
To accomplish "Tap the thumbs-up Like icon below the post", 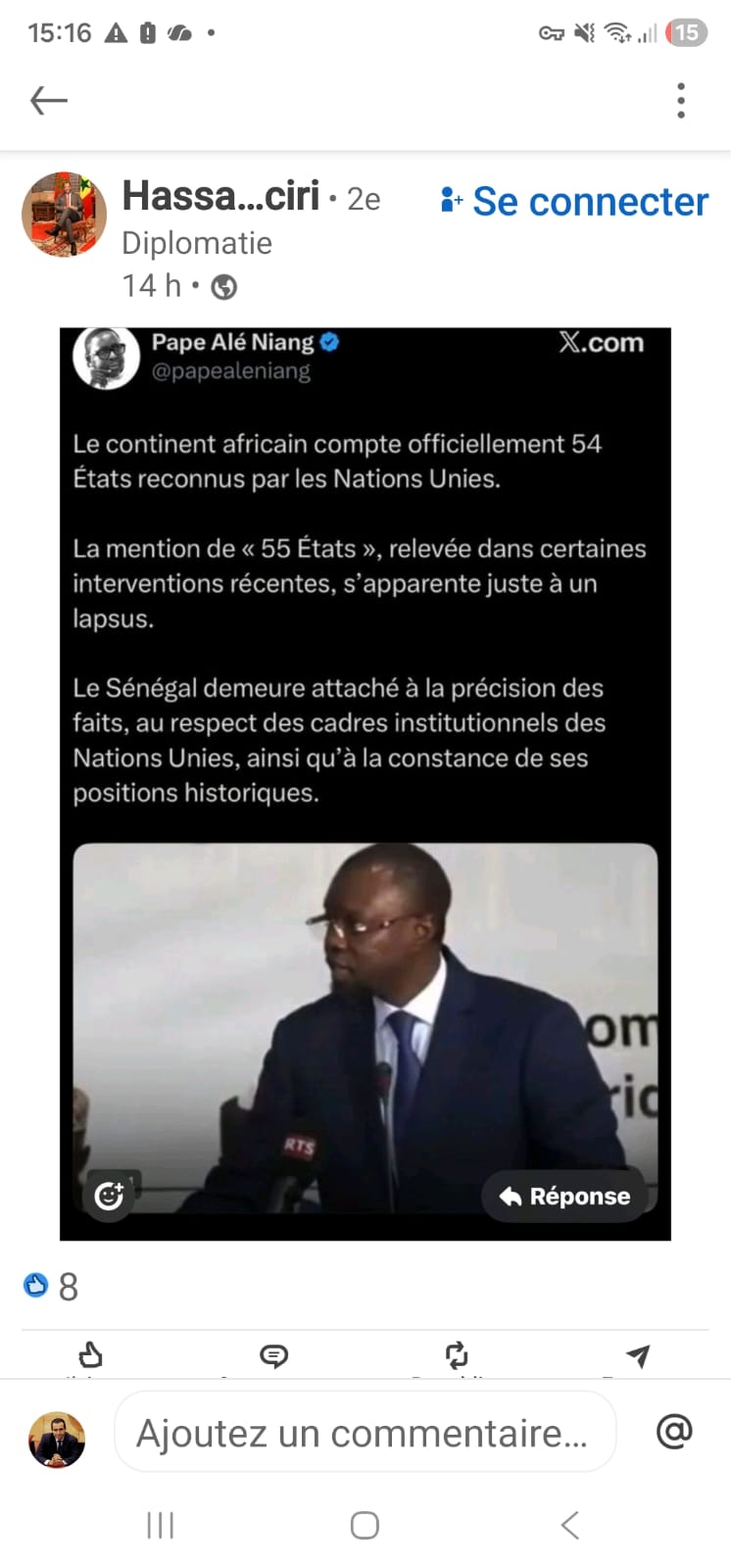I will (91, 1356).
